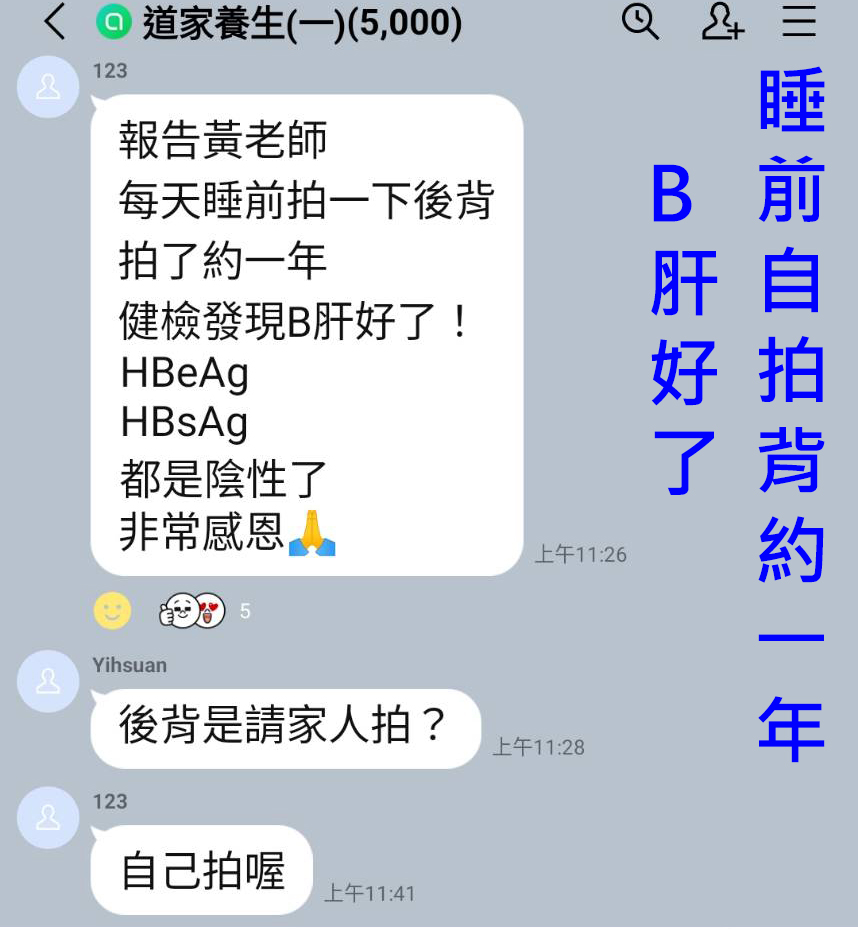
Task: Go back from the 道家養生 chat
Action: pyautogui.click(x=55, y=22)
